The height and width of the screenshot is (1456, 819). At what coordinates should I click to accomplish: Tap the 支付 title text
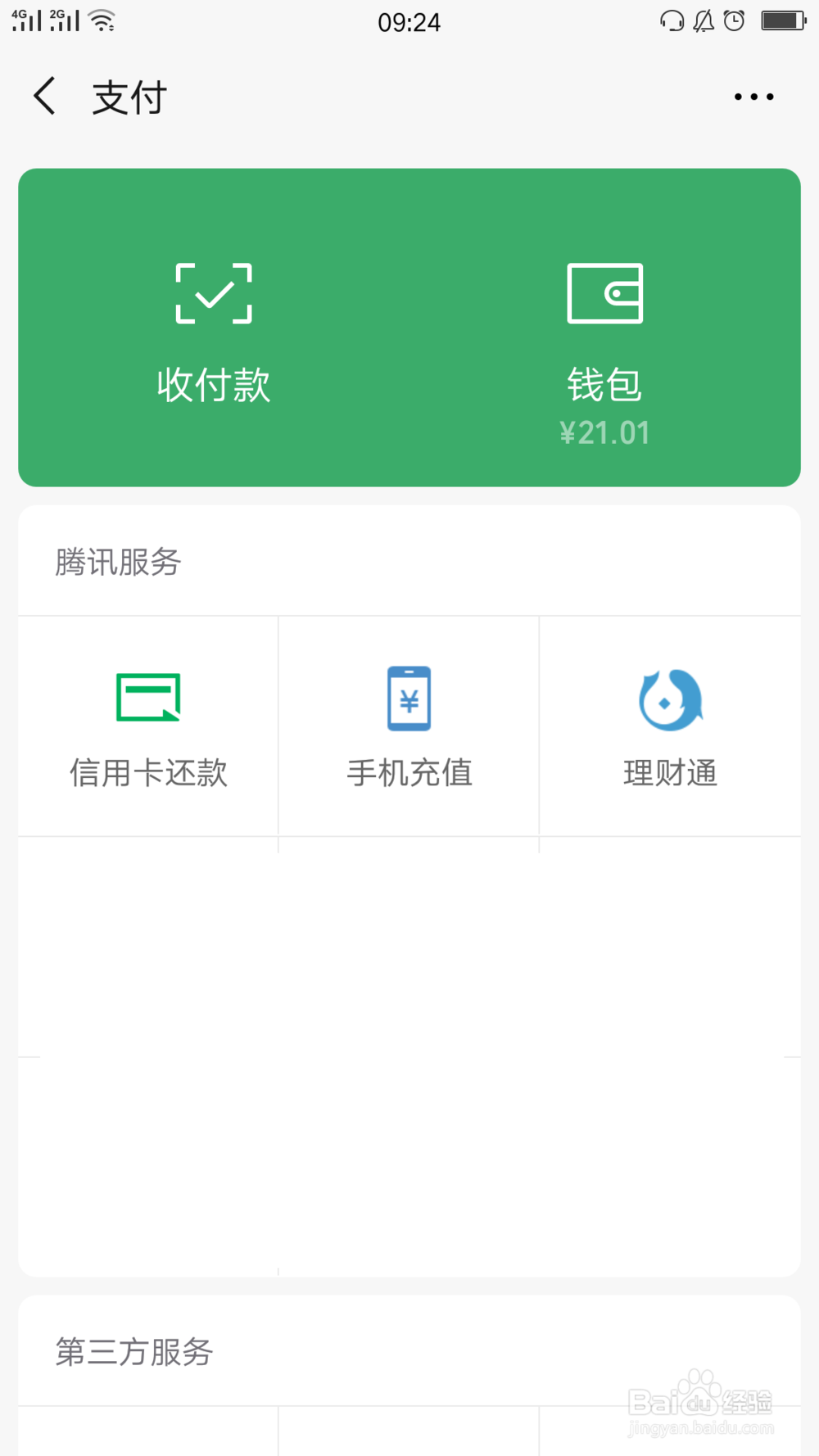(128, 95)
